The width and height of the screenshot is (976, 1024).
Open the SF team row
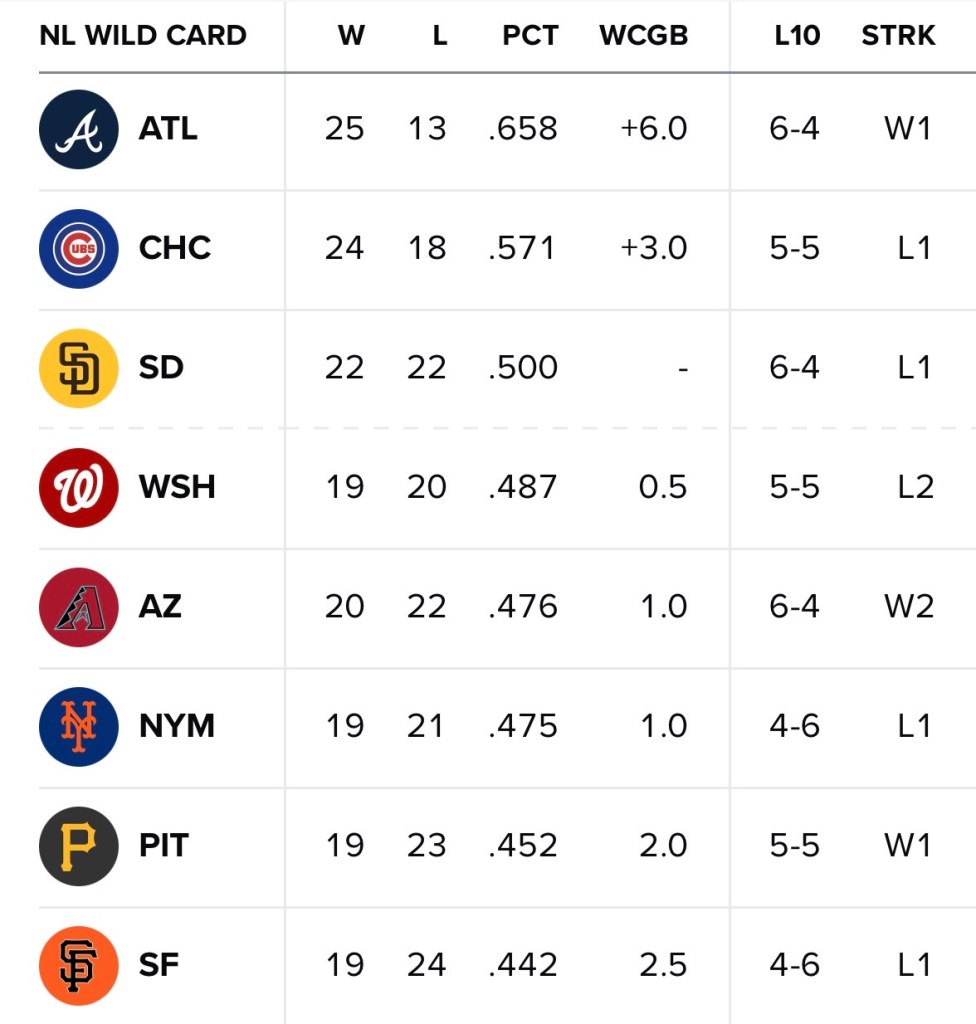[x=158, y=965]
